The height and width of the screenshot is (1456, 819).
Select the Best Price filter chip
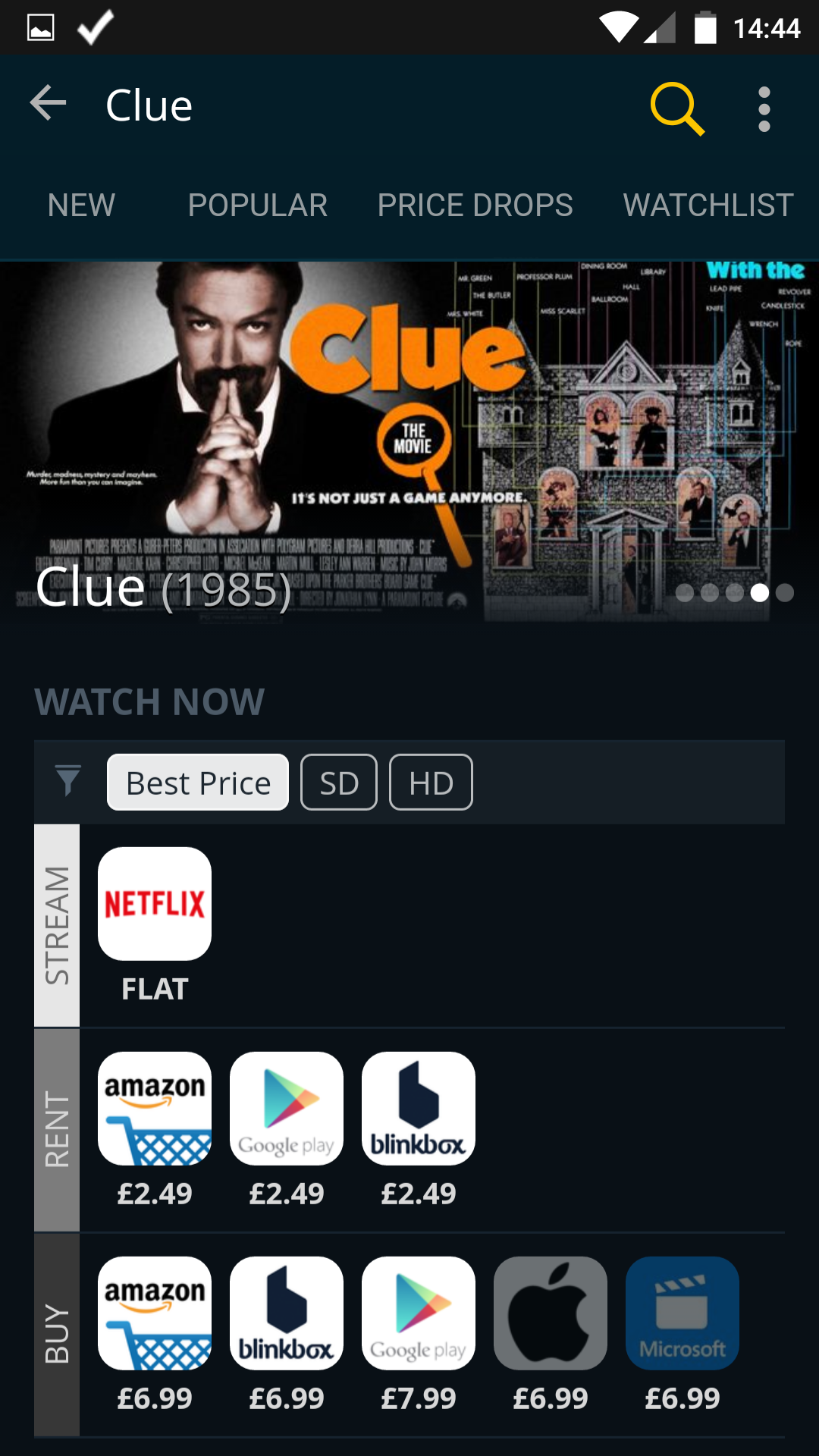tap(198, 782)
